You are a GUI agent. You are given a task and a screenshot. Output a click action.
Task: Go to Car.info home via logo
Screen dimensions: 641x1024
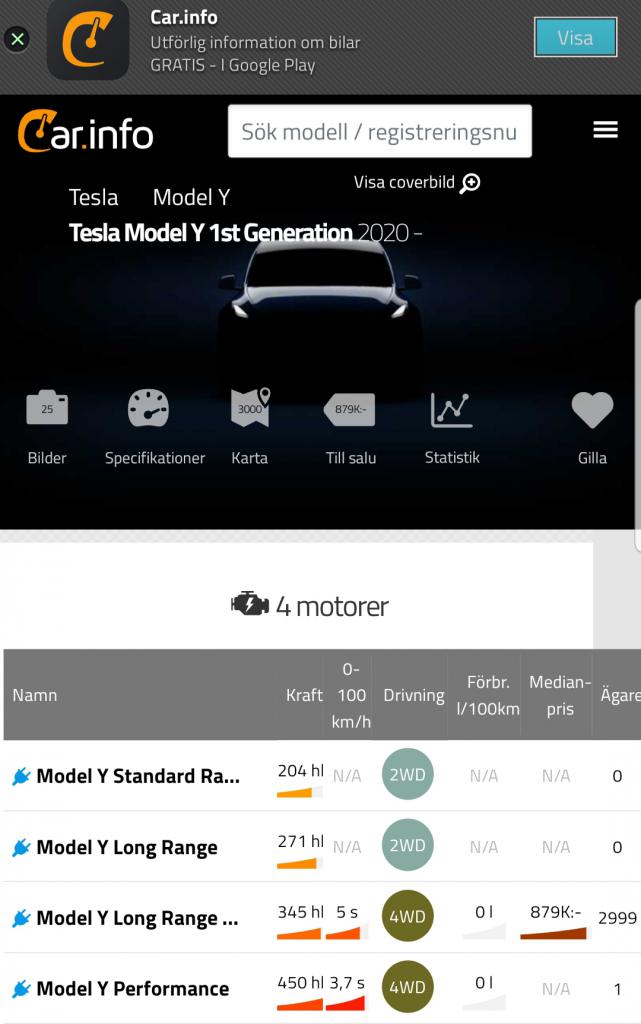(85, 132)
